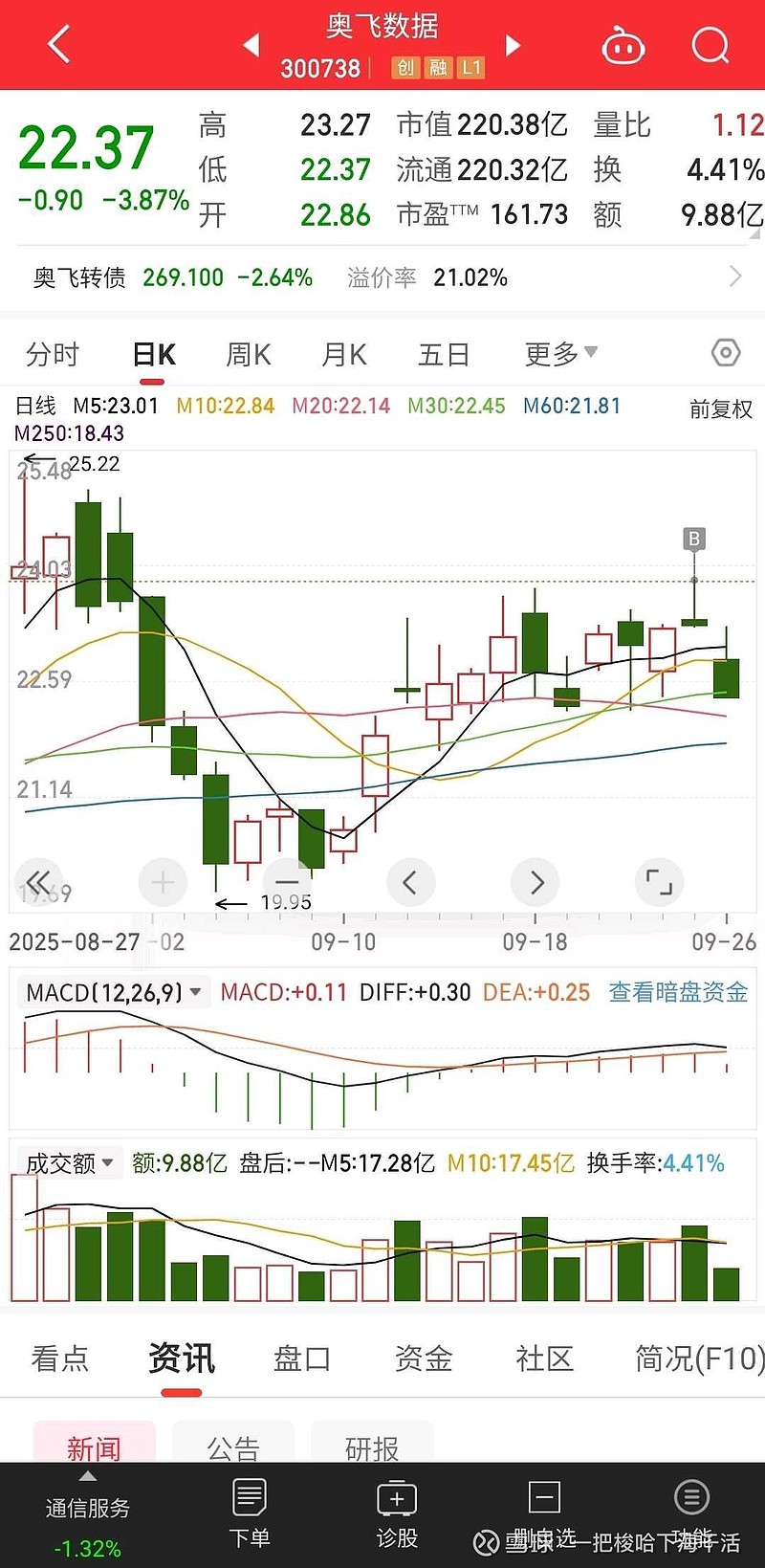765x1568 pixels.
Task: Switch chart to 分时 view
Action: coord(53,355)
